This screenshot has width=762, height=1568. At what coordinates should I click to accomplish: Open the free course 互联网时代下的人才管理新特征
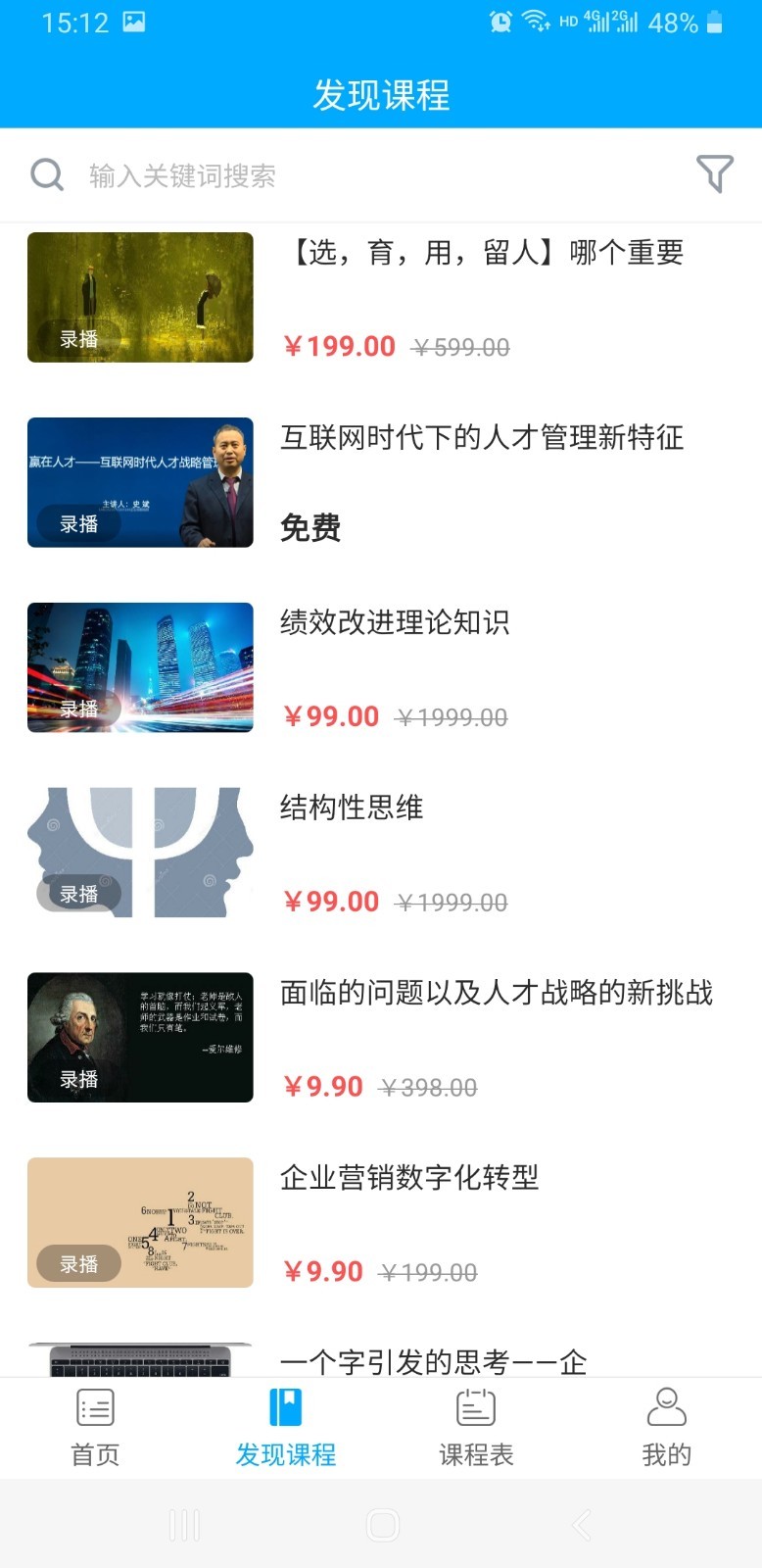pyautogui.click(x=482, y=437)
